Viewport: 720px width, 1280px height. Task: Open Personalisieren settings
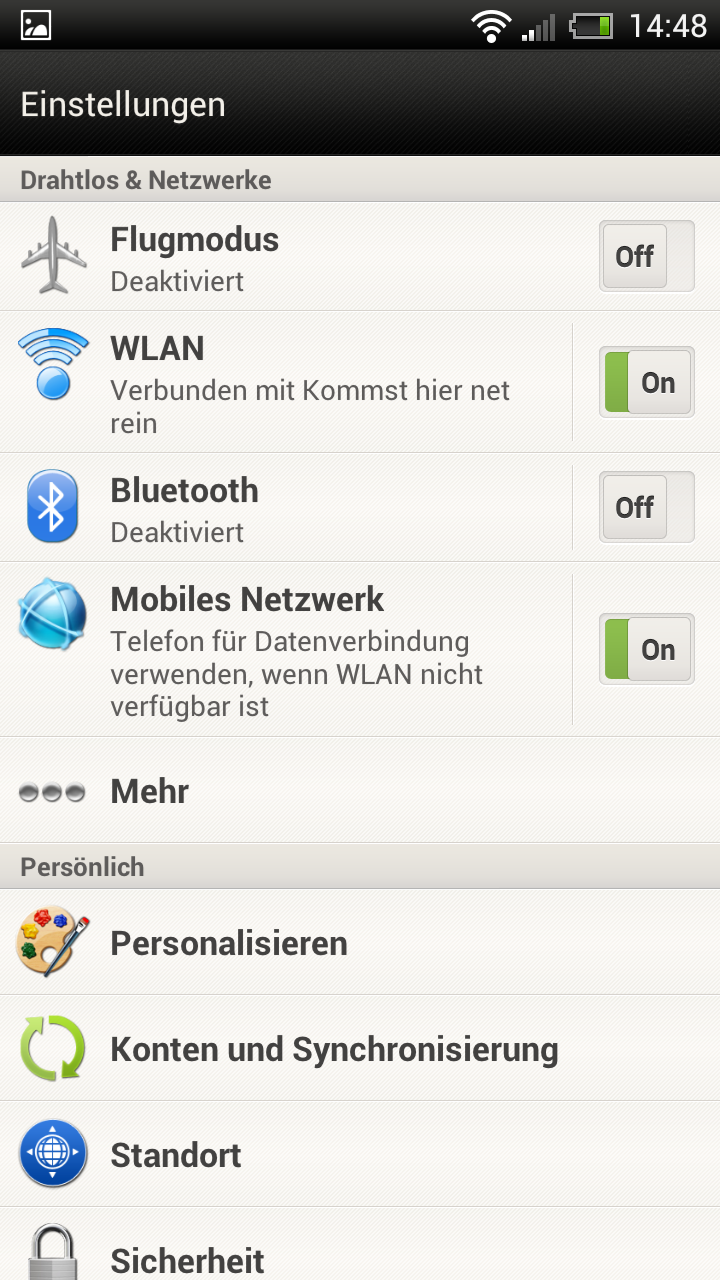pos(360,942)
